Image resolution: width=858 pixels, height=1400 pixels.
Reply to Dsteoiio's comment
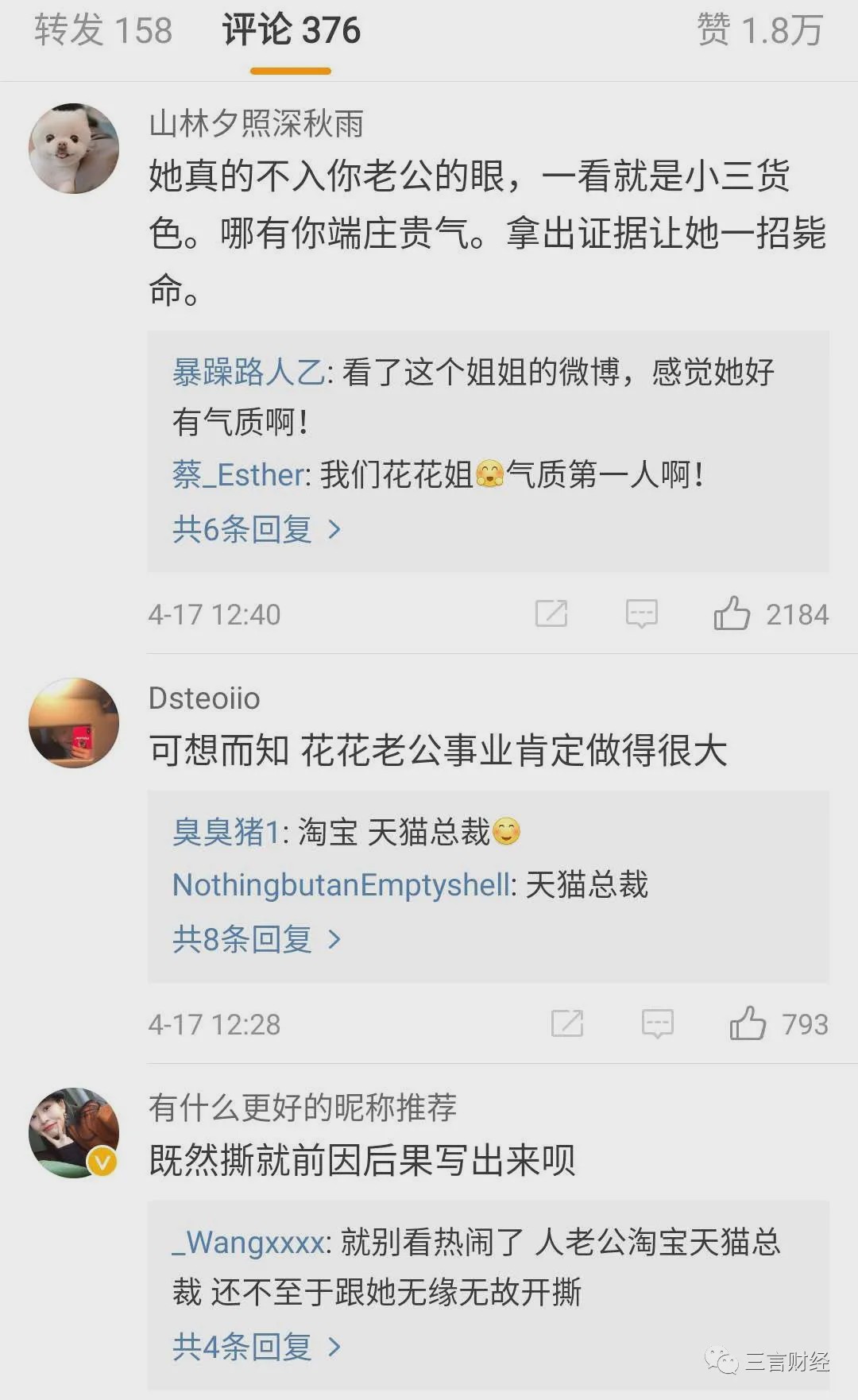pyautogui.click(x=657, y=1023)
